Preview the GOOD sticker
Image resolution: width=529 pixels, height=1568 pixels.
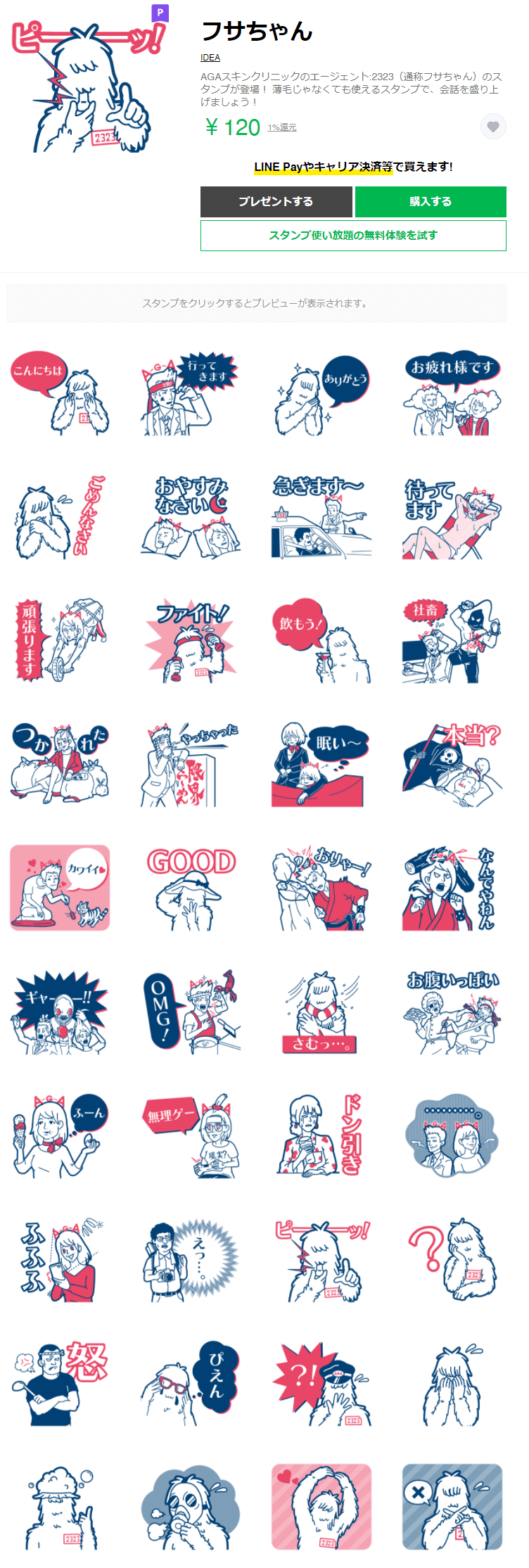coord(191,888)
